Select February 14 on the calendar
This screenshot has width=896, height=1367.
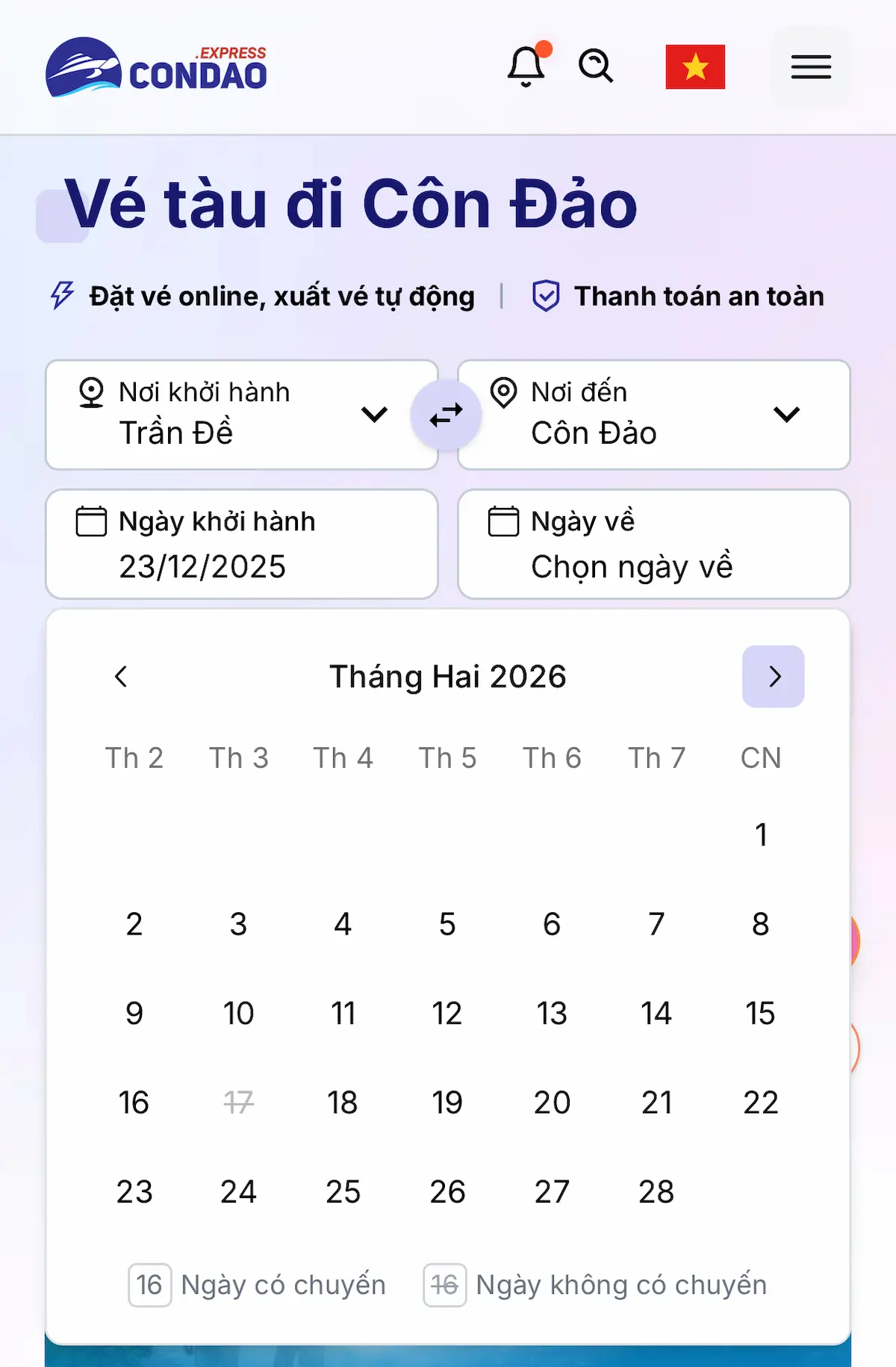[x=656, y=1013]
